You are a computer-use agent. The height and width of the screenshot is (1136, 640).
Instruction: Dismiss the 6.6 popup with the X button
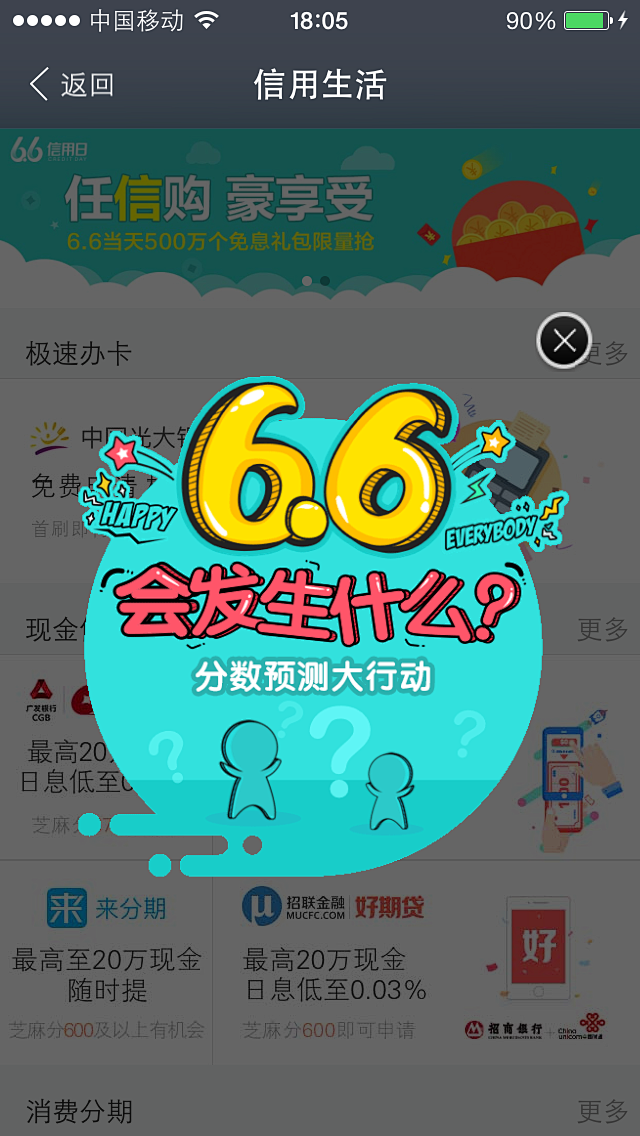click(564, 340)
